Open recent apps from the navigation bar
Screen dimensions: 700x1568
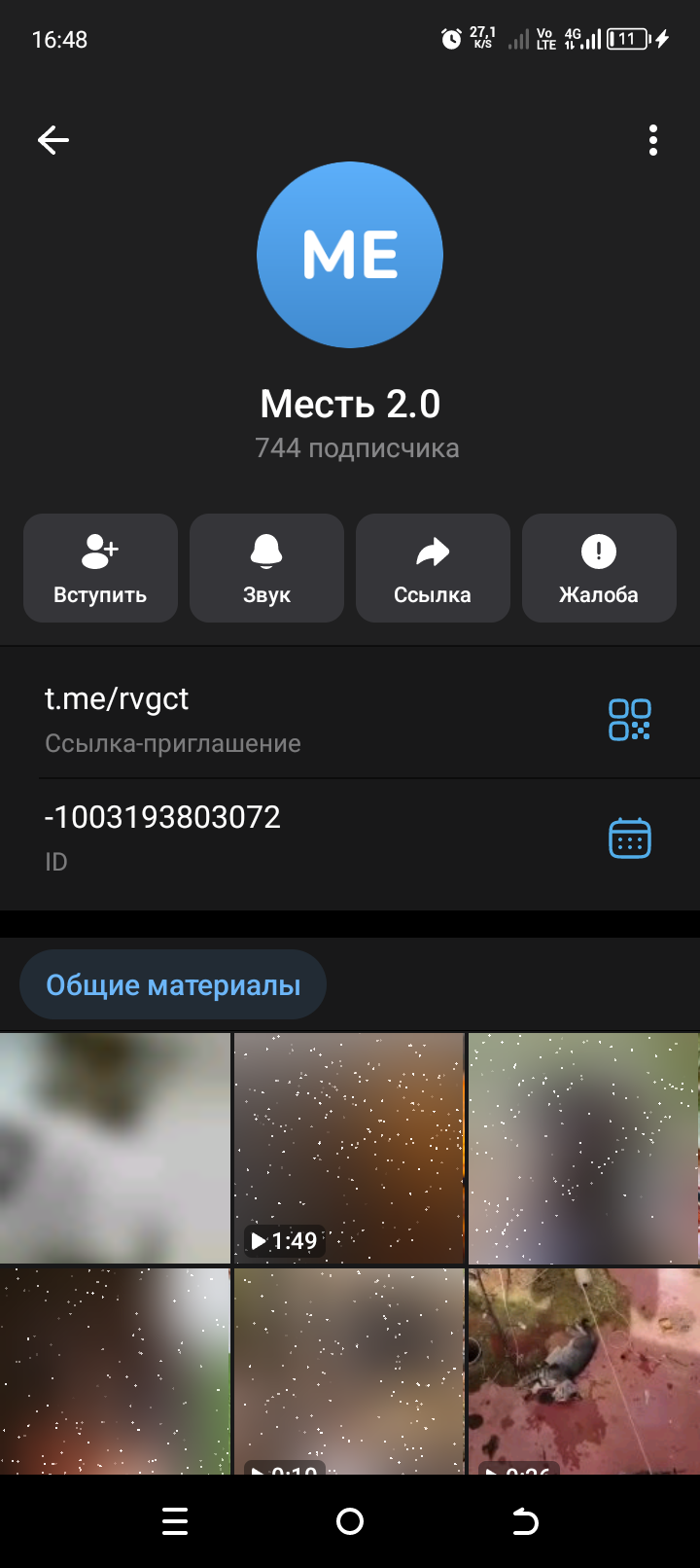(175, 1521)
